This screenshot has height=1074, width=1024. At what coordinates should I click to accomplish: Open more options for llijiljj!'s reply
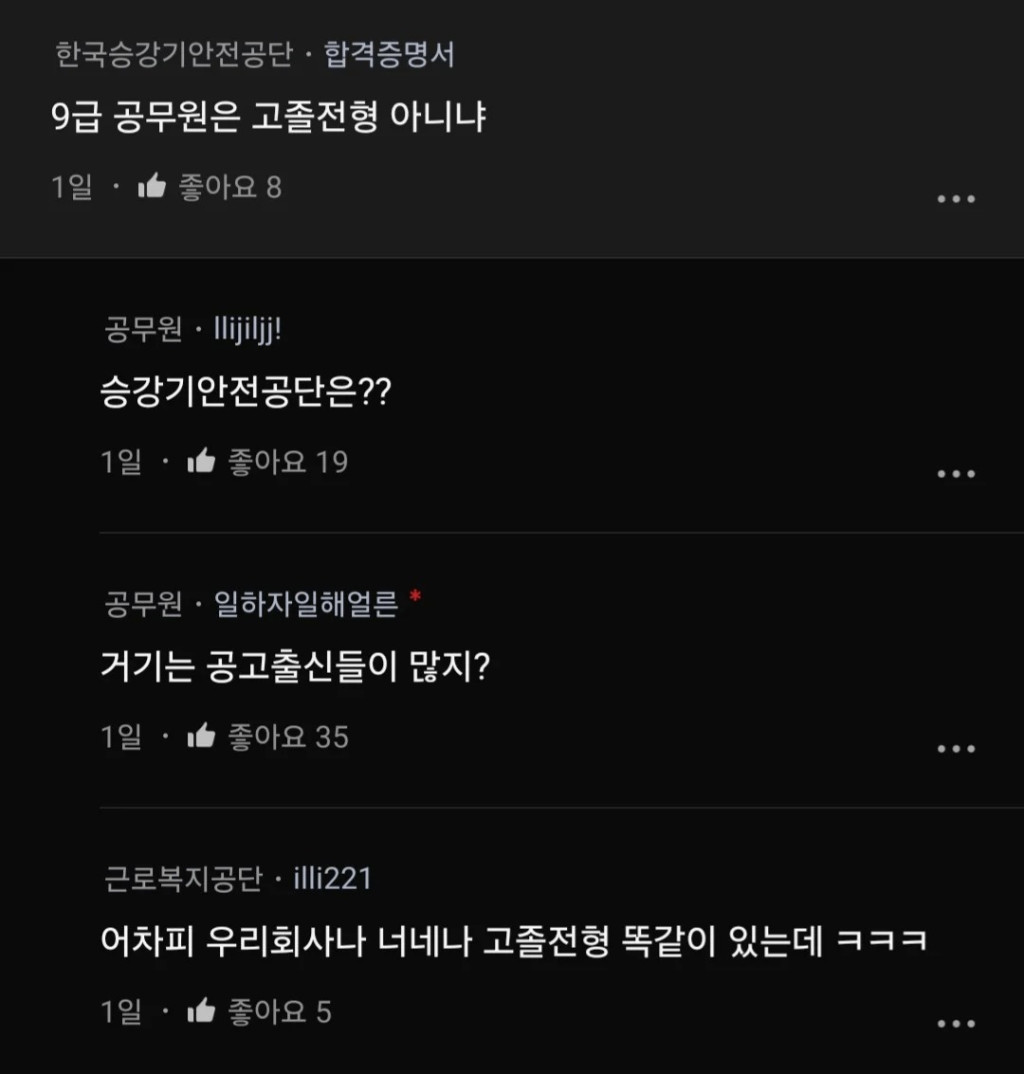(x=956, y=474)
